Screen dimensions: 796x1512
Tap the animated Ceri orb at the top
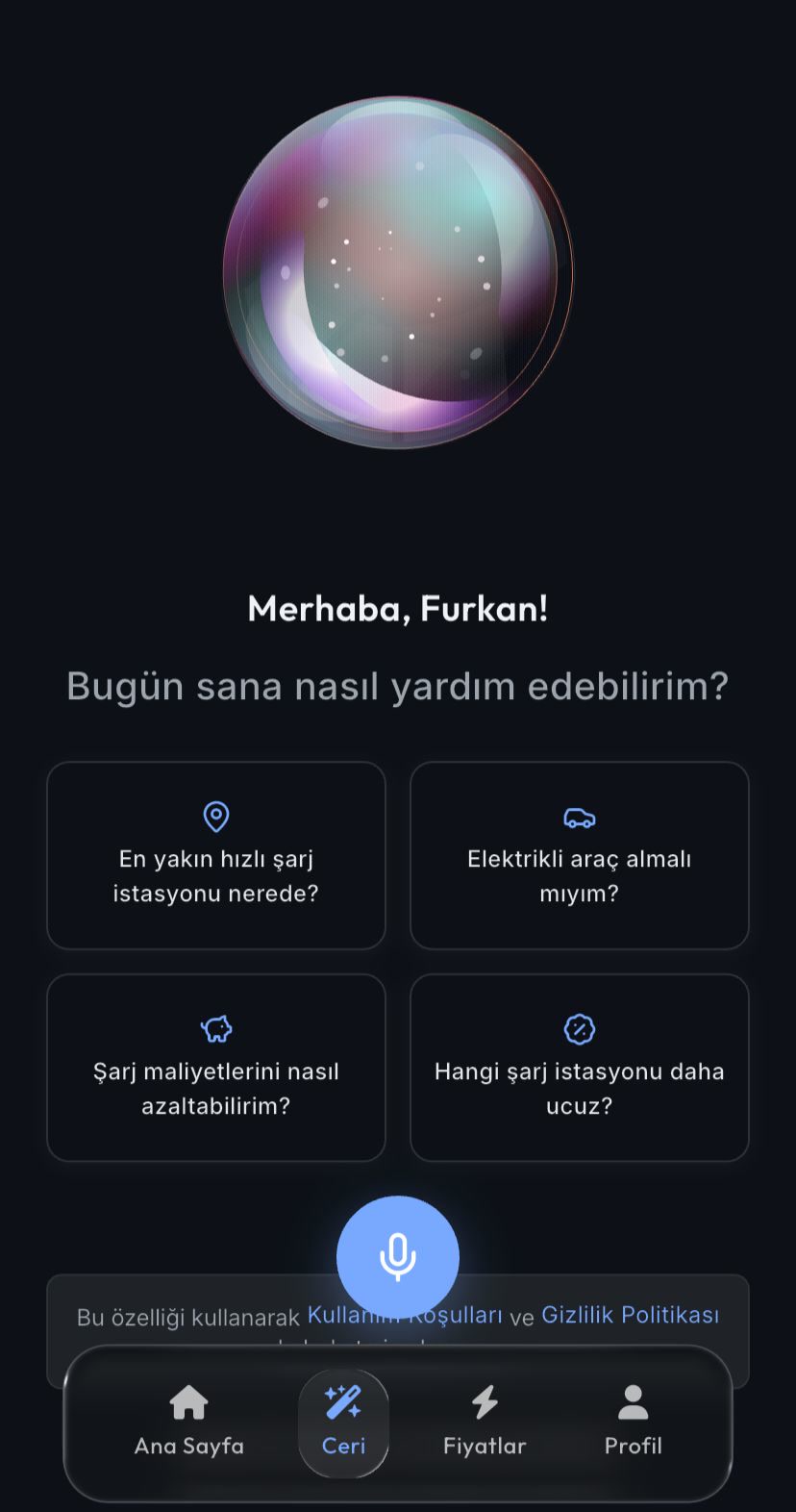(398, 272)
